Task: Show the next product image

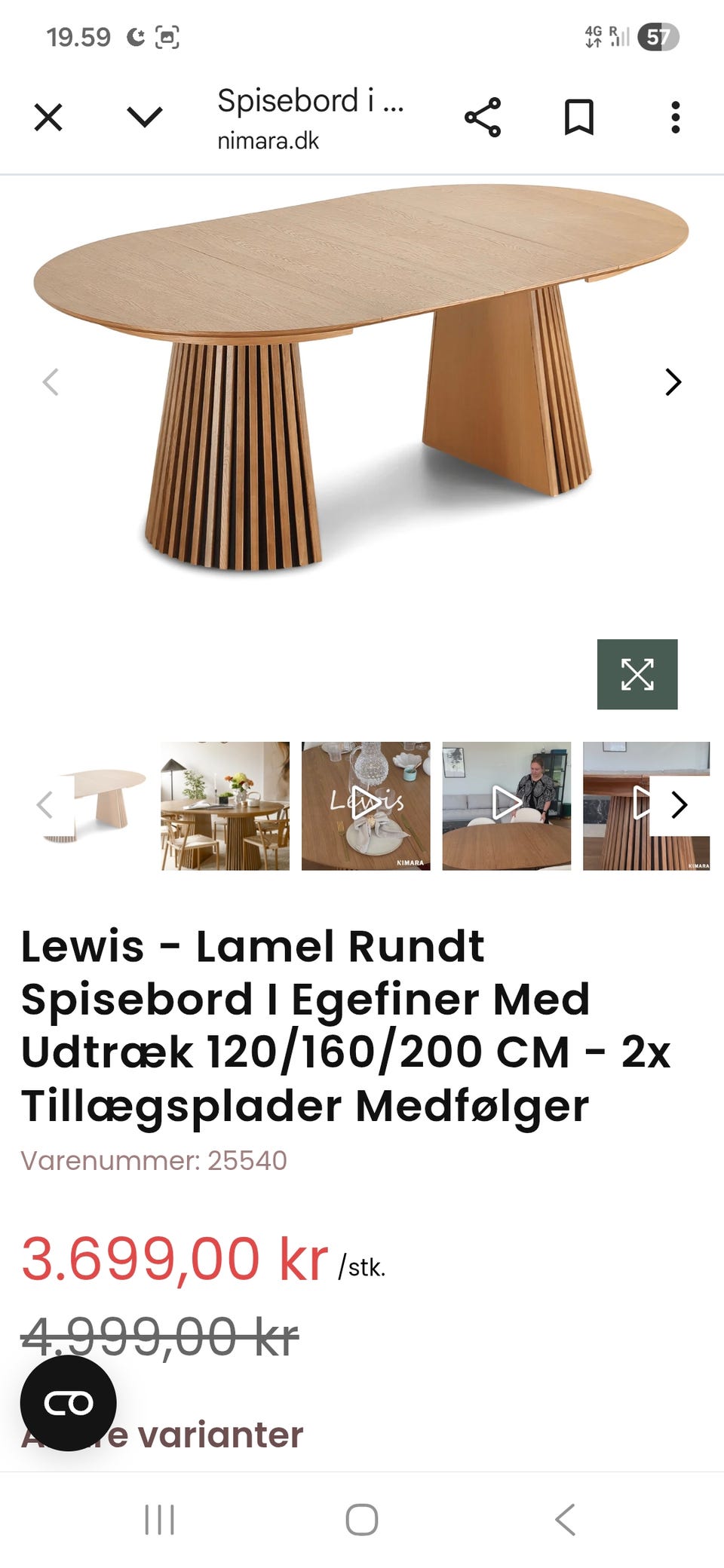Action: click(673, 382)
